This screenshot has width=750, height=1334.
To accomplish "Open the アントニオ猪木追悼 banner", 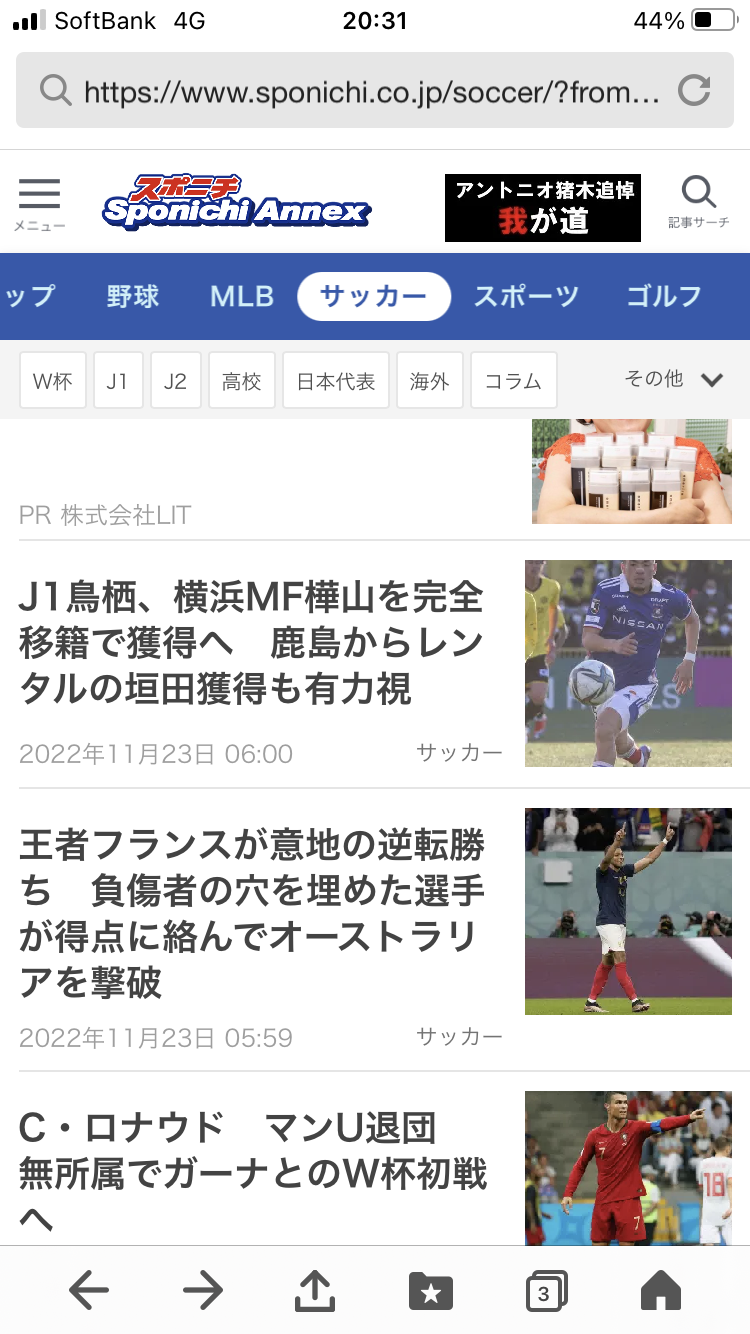I will pos(542,208).
